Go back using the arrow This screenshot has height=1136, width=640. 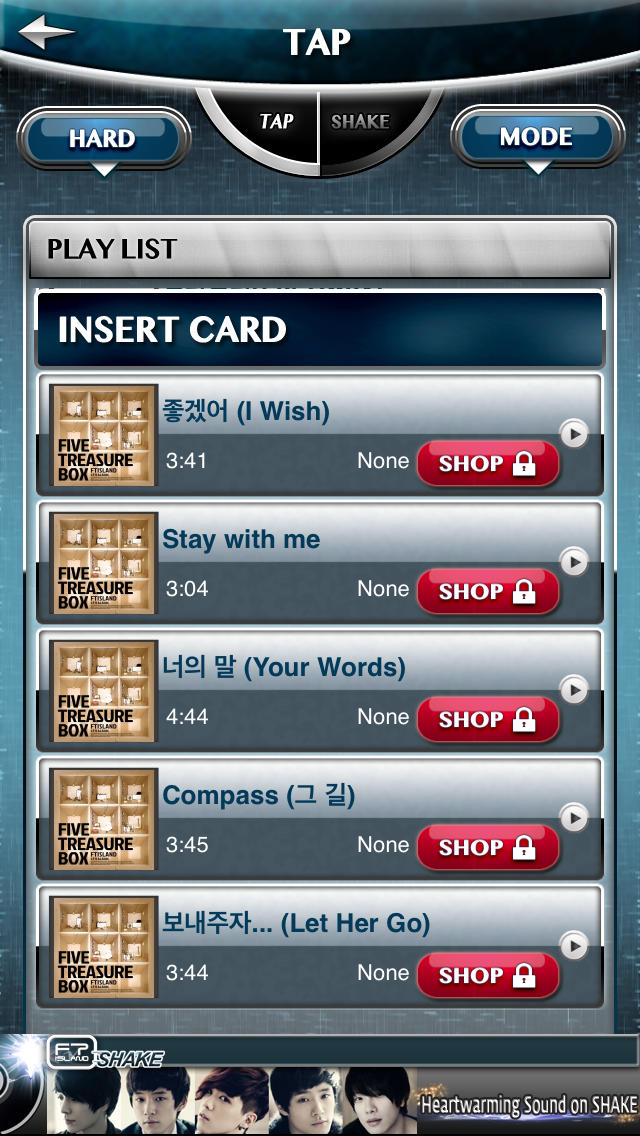click(46, 33)
